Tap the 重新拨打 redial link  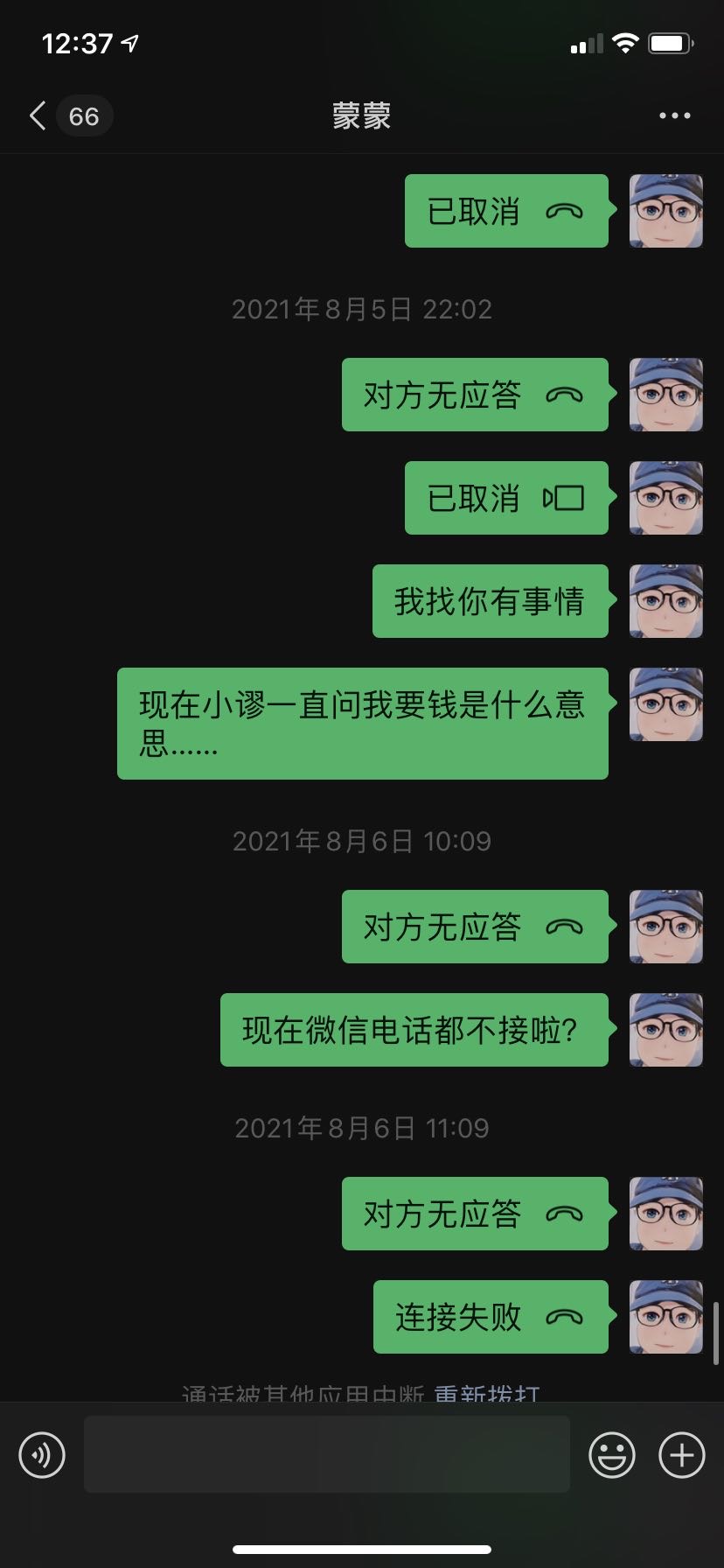pyautogui.click(x=487, y=1392)
